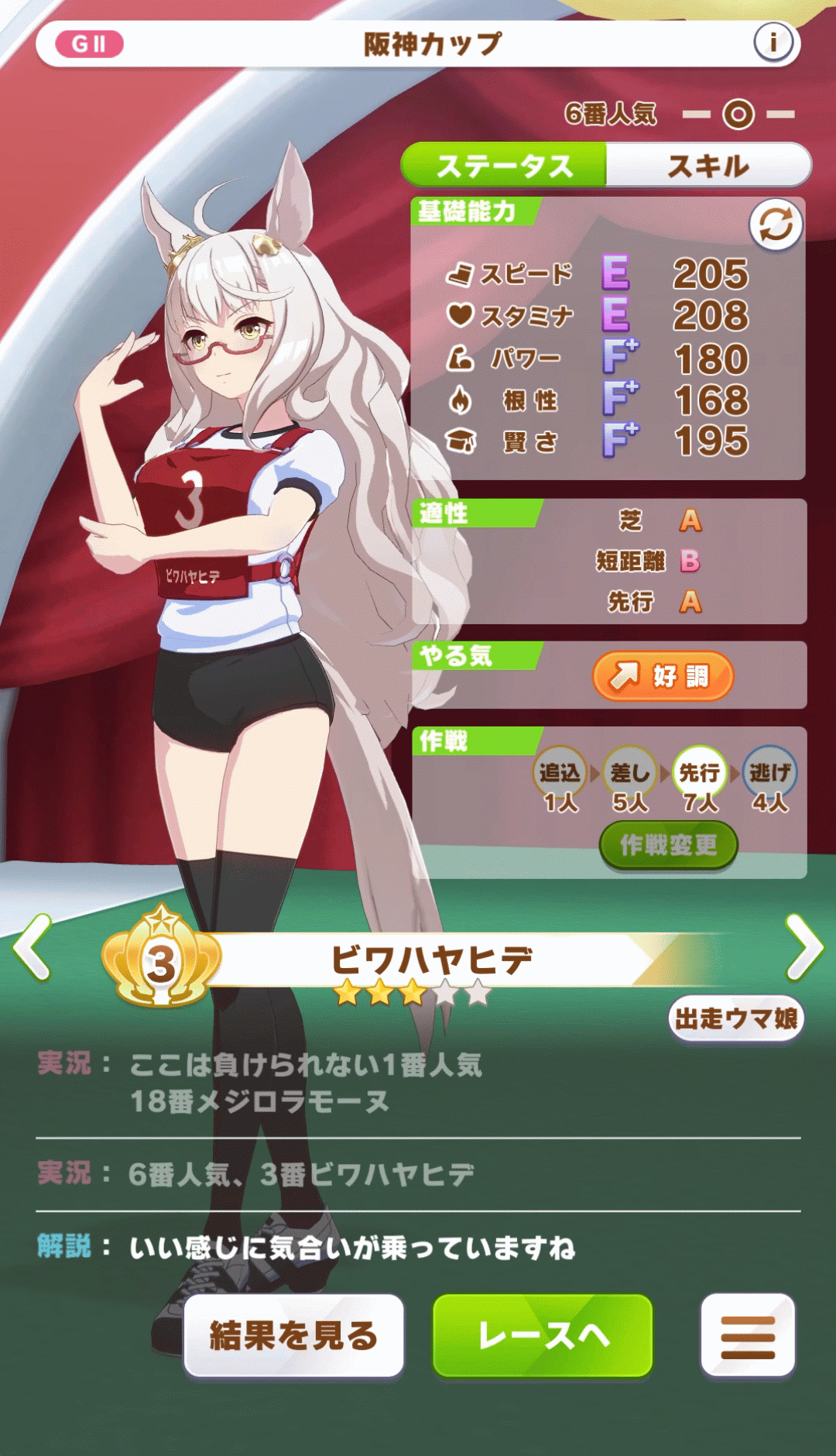Toggle the stats refresh icon in 基礎能力
This screenshot has height=1456, width=836.
click(x=775, y=225)
